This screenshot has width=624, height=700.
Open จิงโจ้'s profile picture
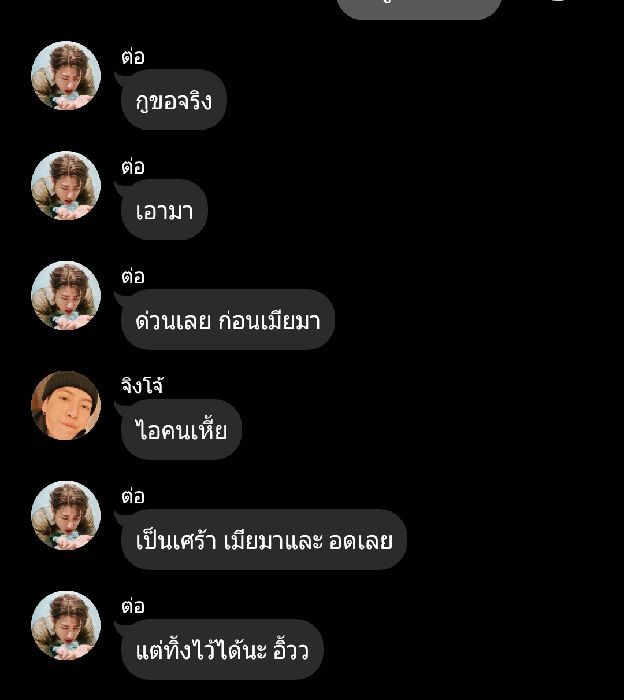pos(66,406)
